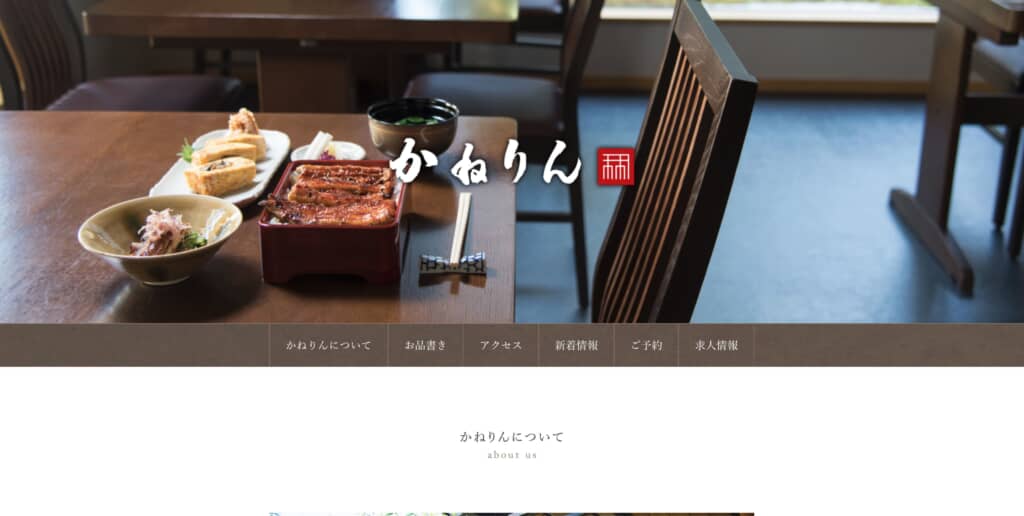Go to アクセス page
This screenshot has width=1024, height=516.
(x=500, y=345)
